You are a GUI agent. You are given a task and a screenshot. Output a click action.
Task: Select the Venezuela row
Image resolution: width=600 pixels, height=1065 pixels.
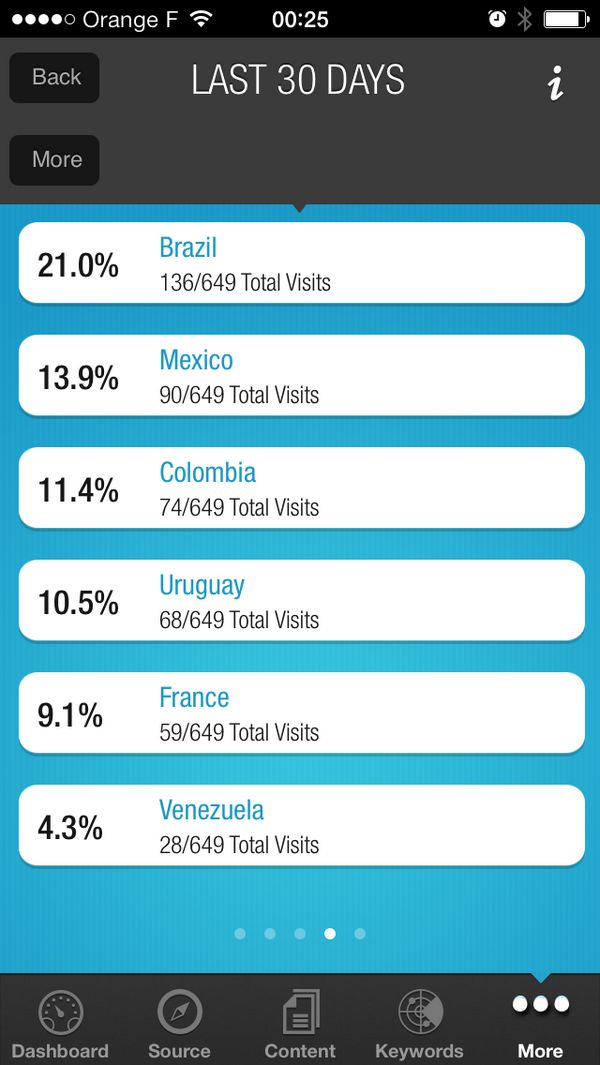pyautogui.click(x=301, y=825)
